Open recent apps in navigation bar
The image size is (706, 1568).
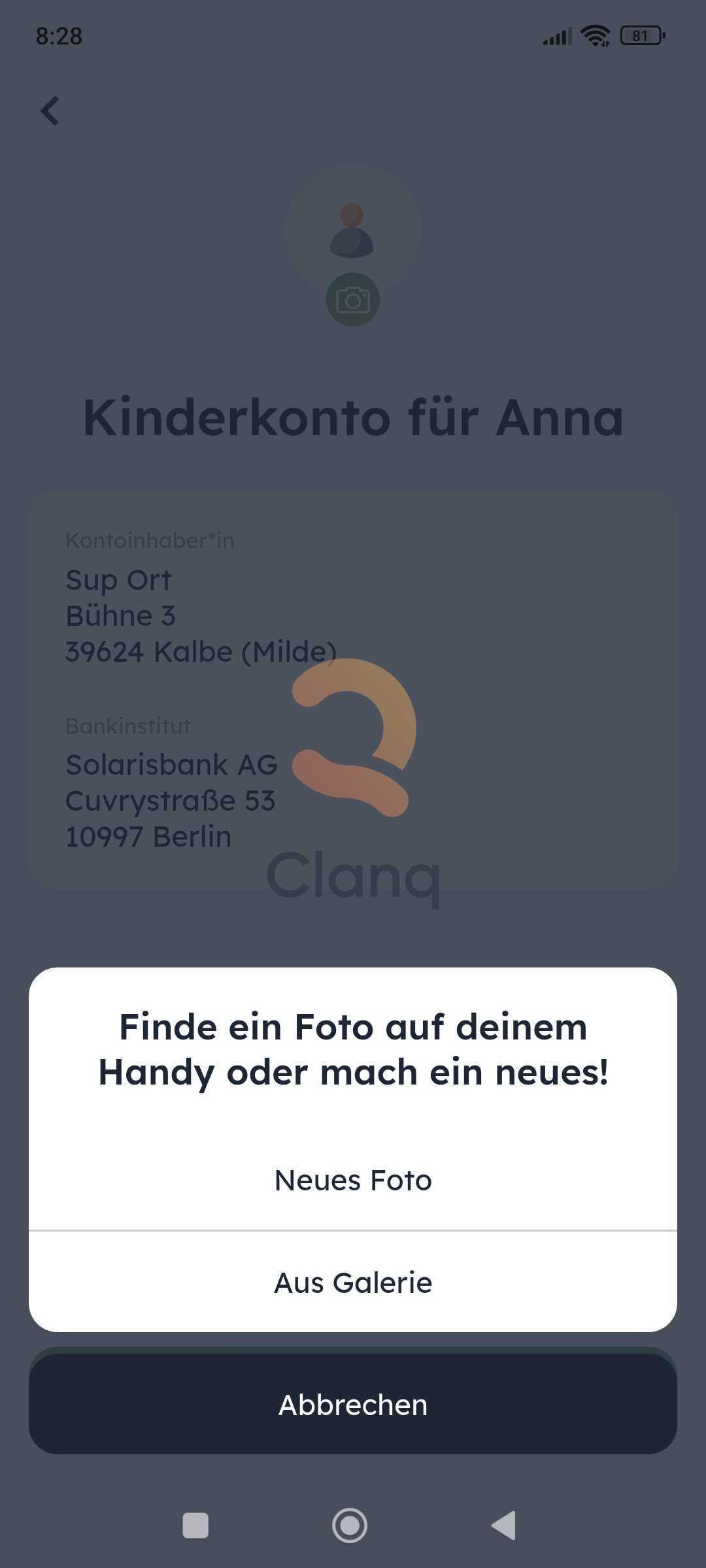pos(195,1526)
